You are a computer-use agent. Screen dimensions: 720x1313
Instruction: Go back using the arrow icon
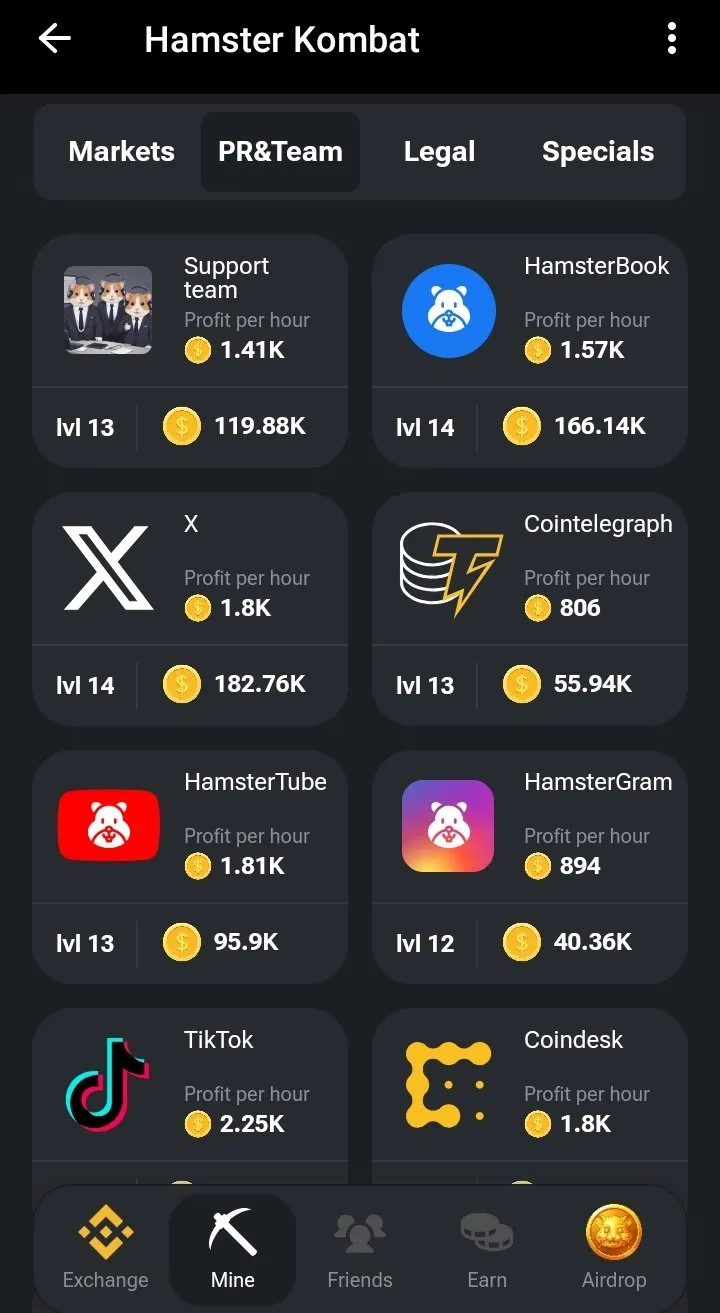click(54, 39)
